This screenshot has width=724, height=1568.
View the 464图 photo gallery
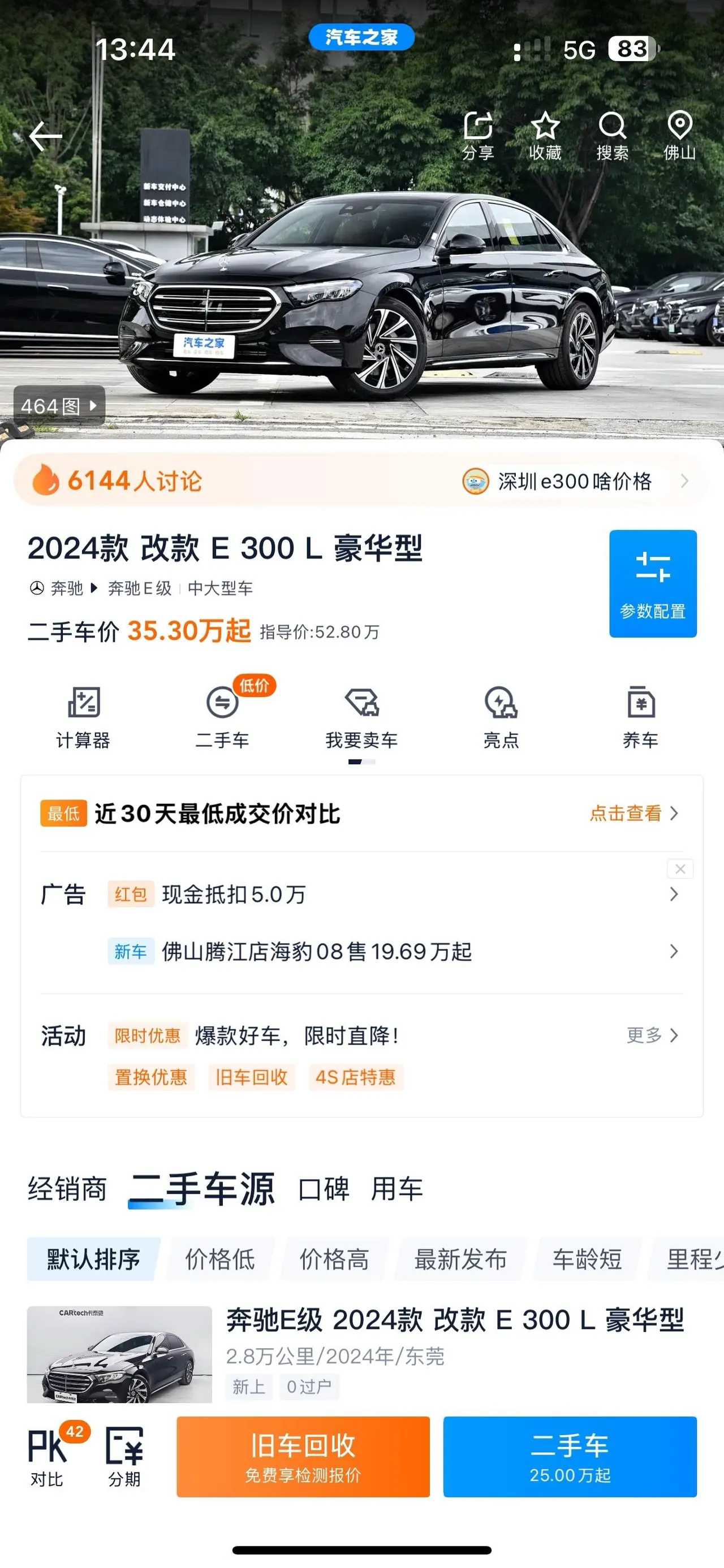click(59, 405)
